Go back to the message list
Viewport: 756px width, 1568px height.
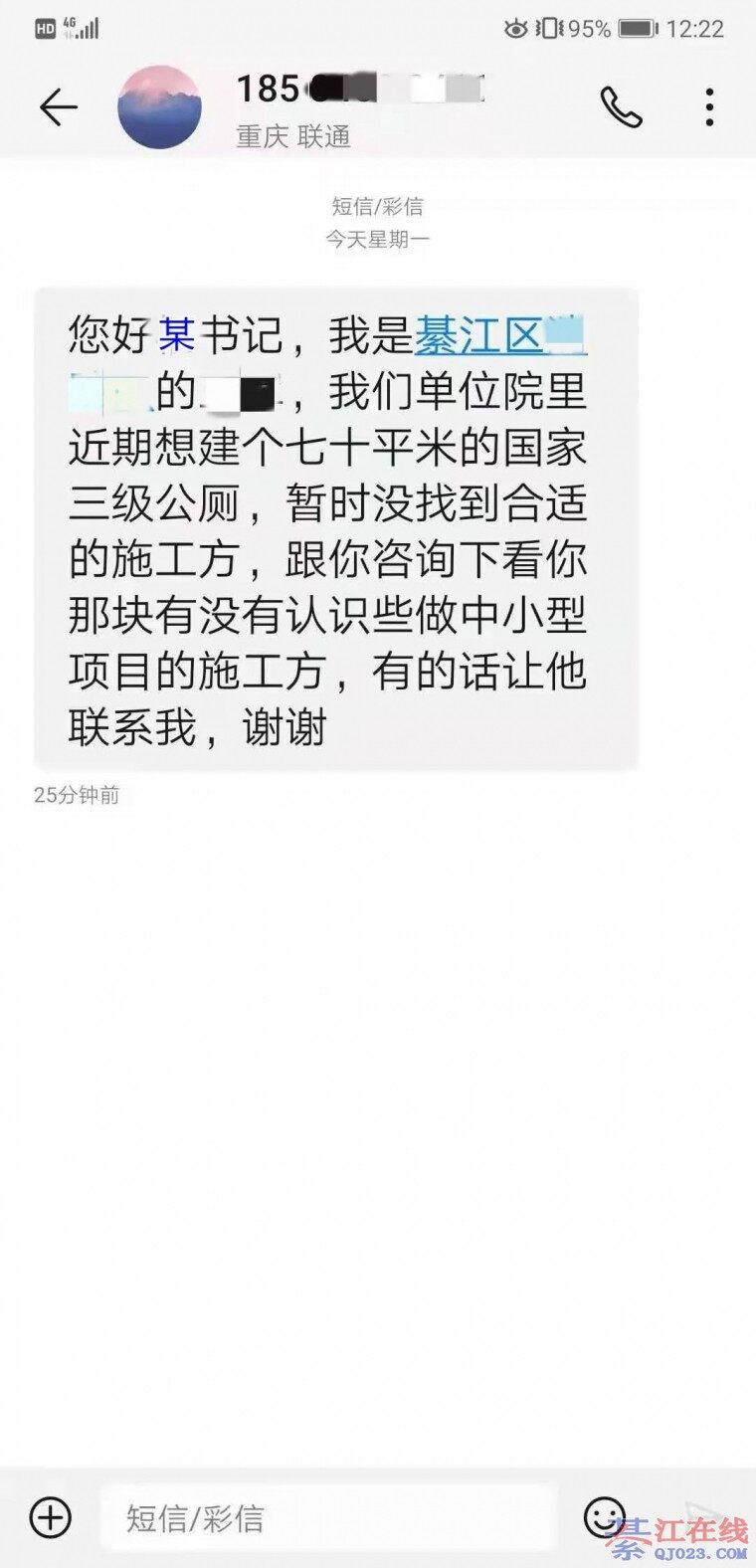[58, 106]
